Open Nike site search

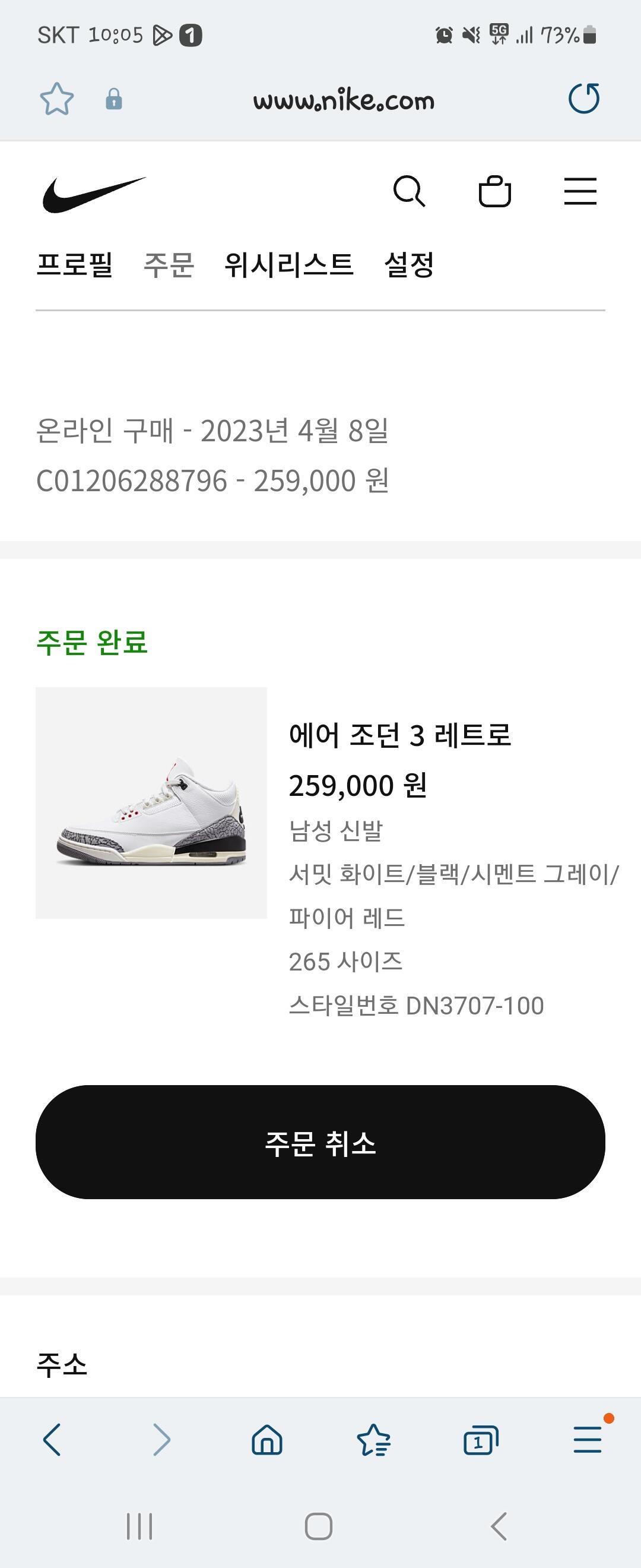coord(409,192)
